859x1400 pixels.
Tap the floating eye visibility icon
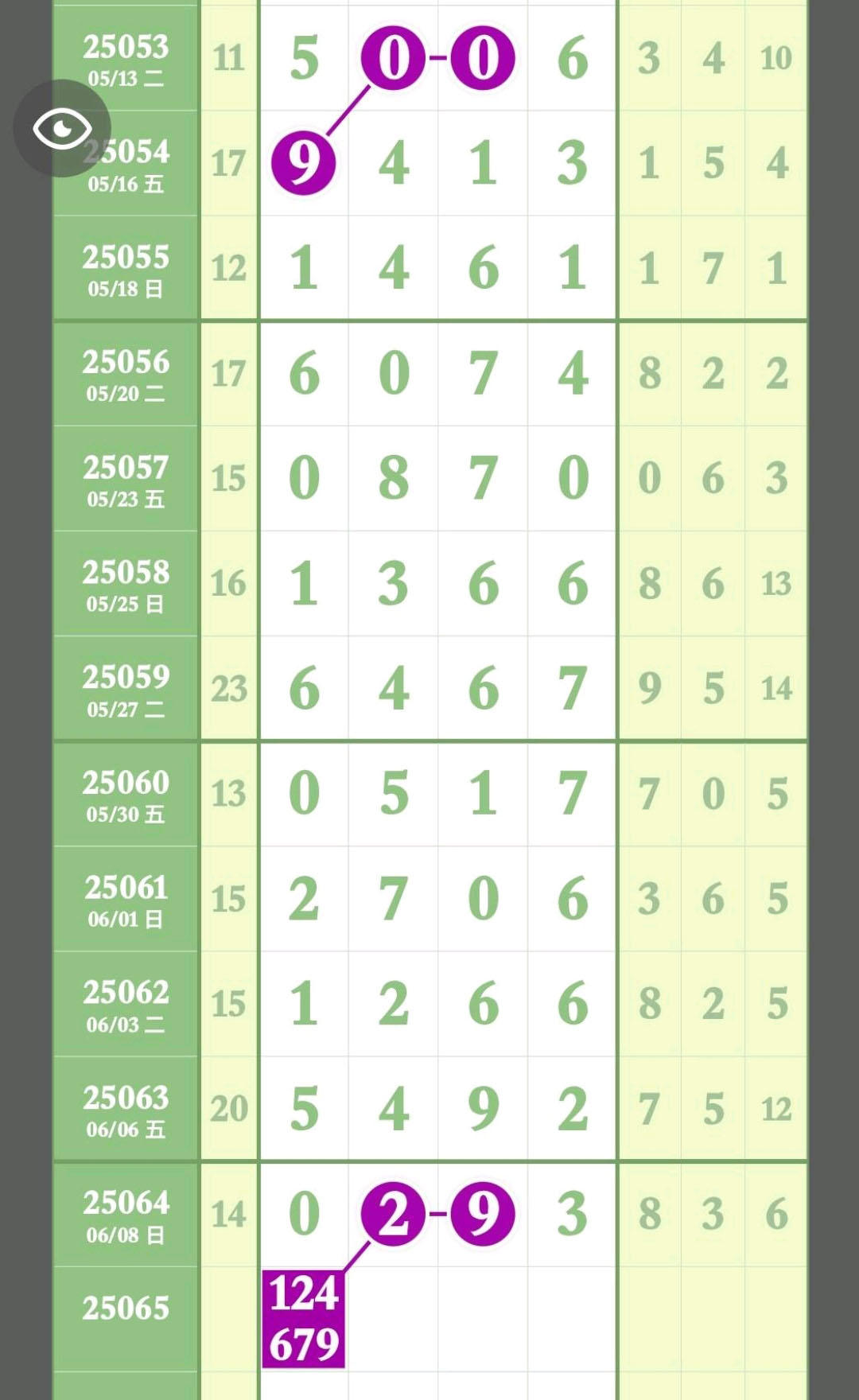(62, 129)
